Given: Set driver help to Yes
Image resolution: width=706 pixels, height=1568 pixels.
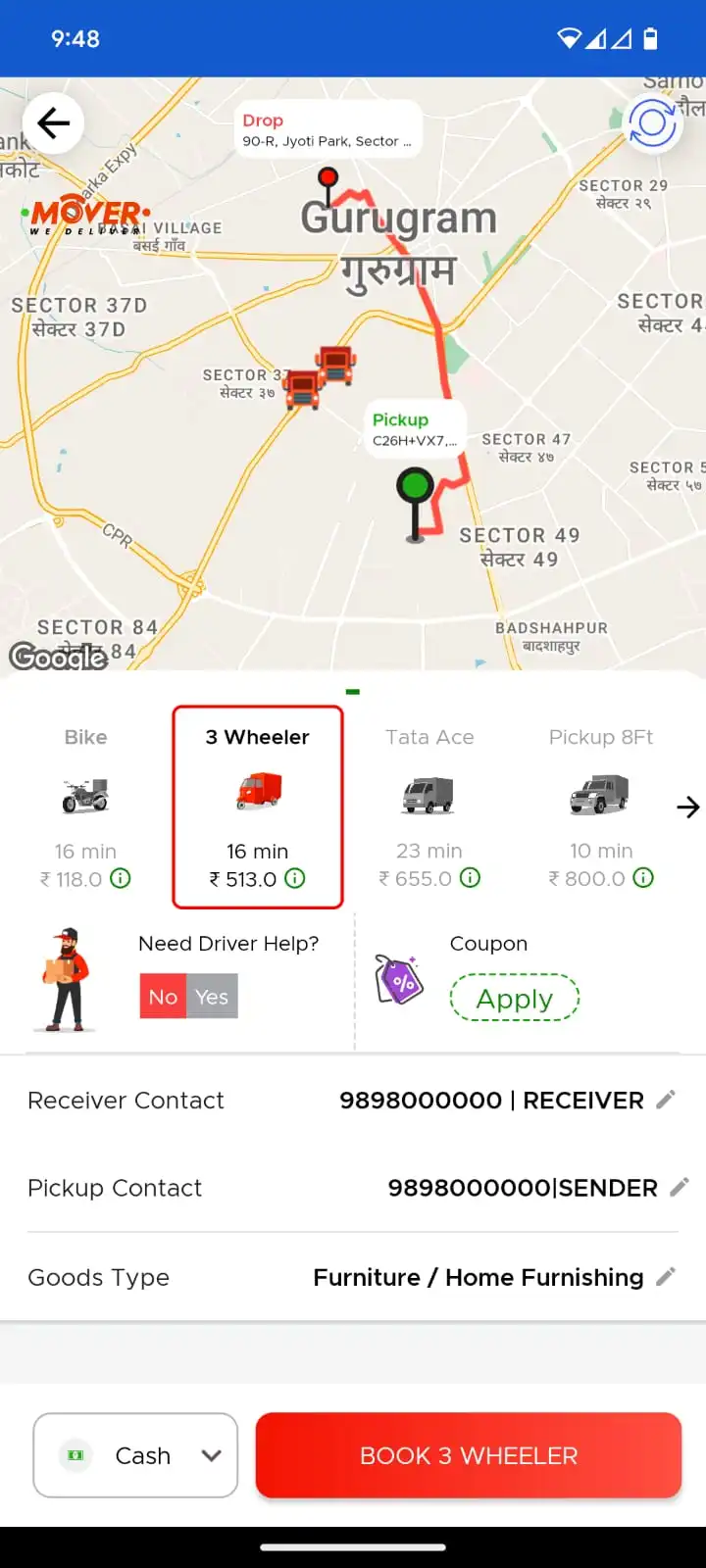Looking at the screenshot, I should click(x=212, y=997).
